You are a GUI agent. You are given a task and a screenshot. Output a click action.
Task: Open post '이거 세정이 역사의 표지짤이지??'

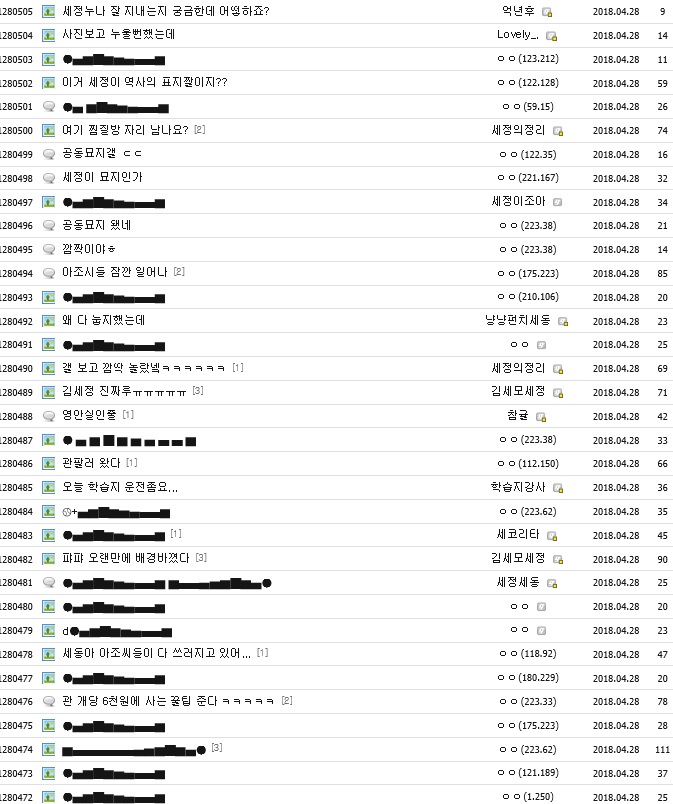click(x=144, y=82)
